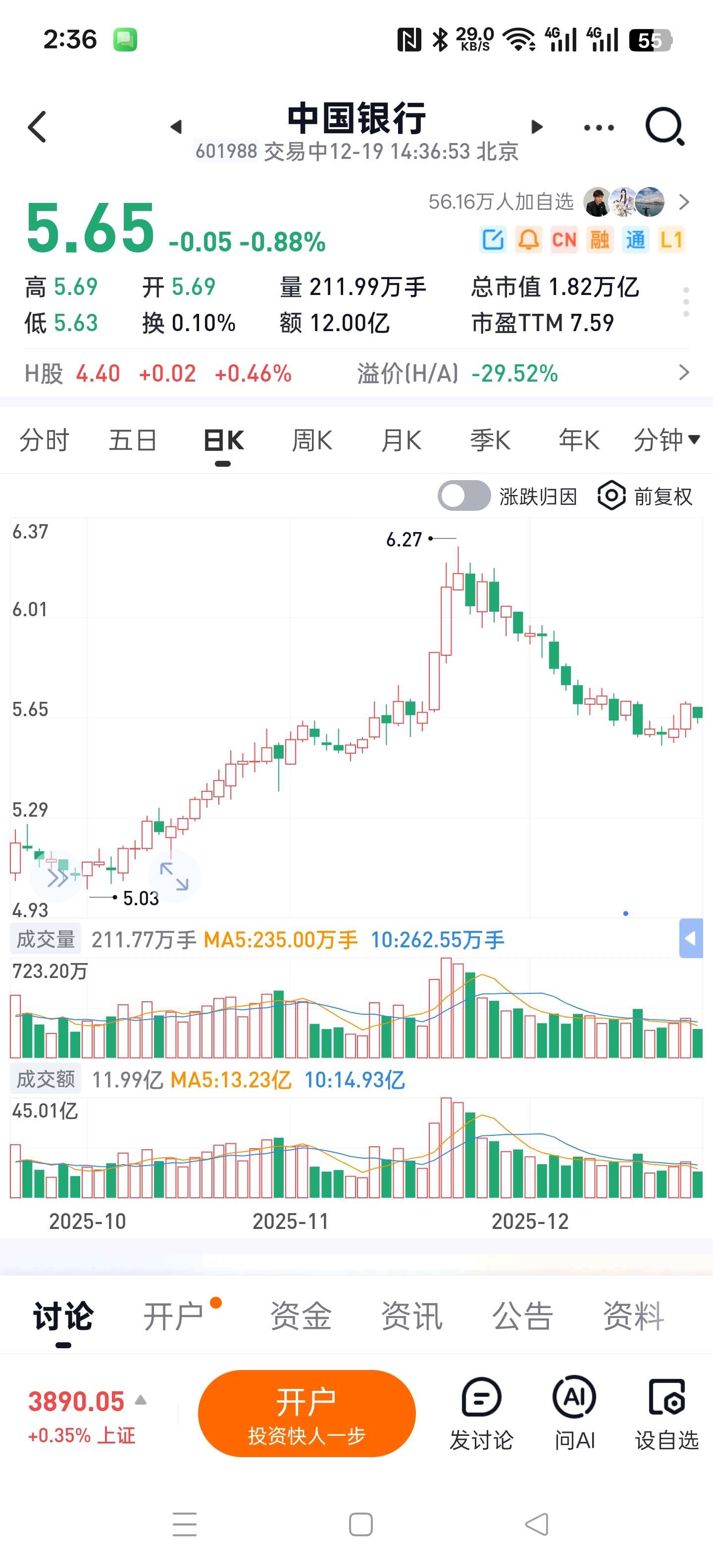Open the 公告 tab

[522, 1316]
